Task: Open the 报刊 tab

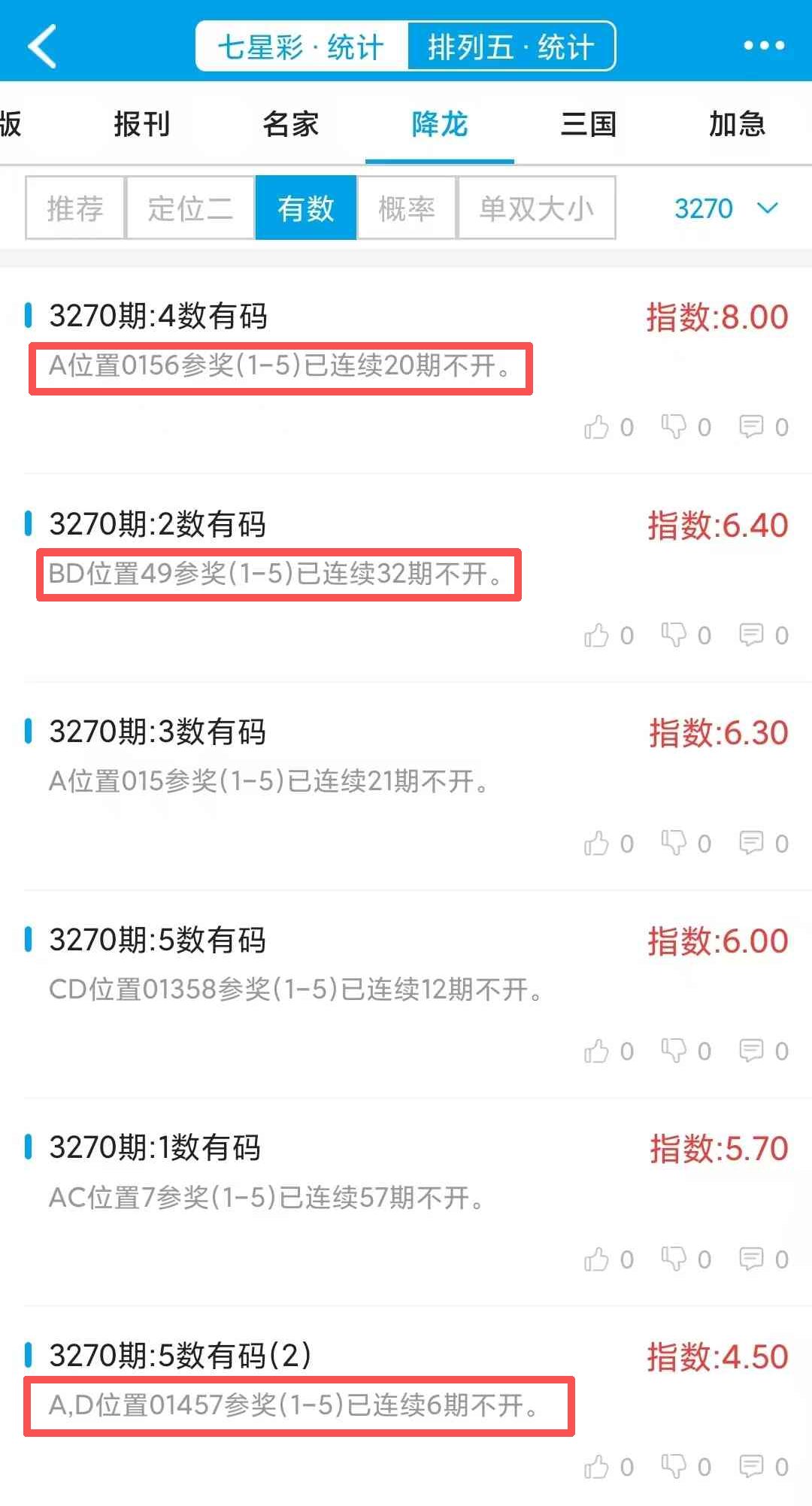Action: pos(141,124)
